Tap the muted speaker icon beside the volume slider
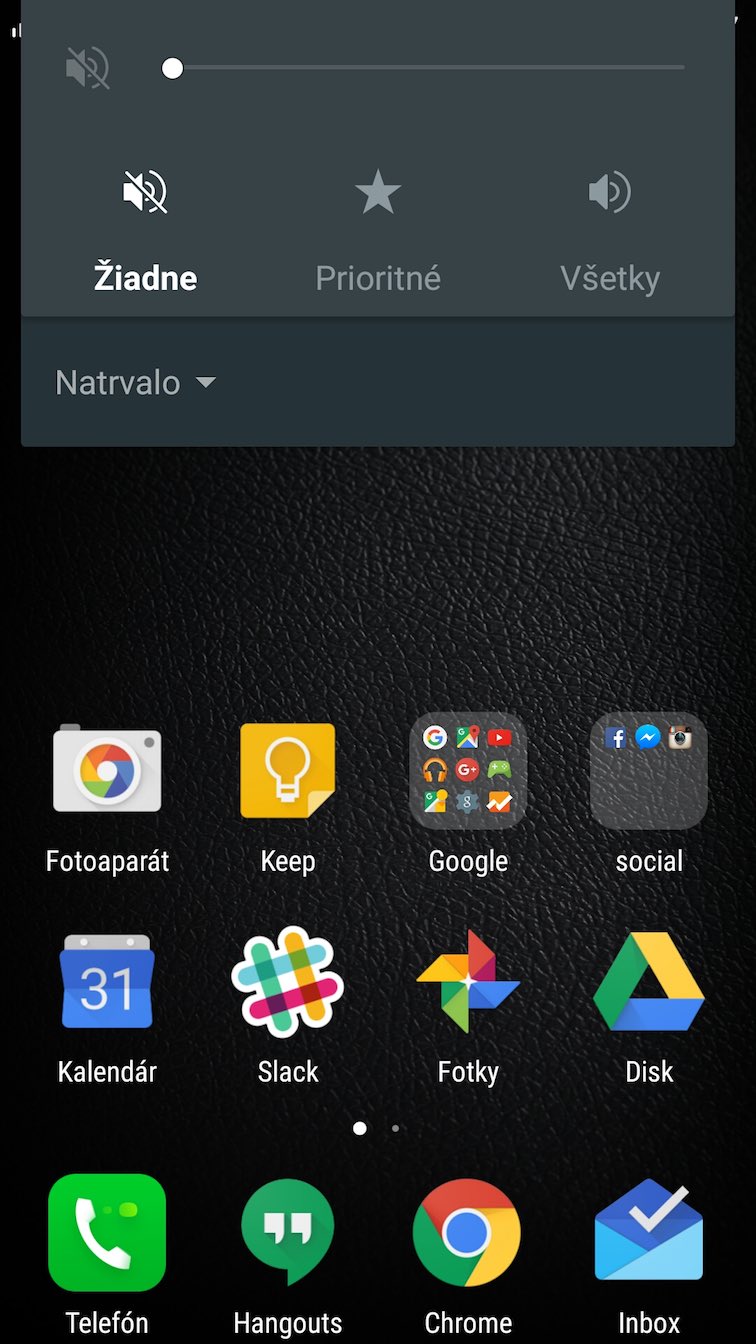Viewport: 756px width, 1344px height. pyautogui.click(x=88, y=68)
